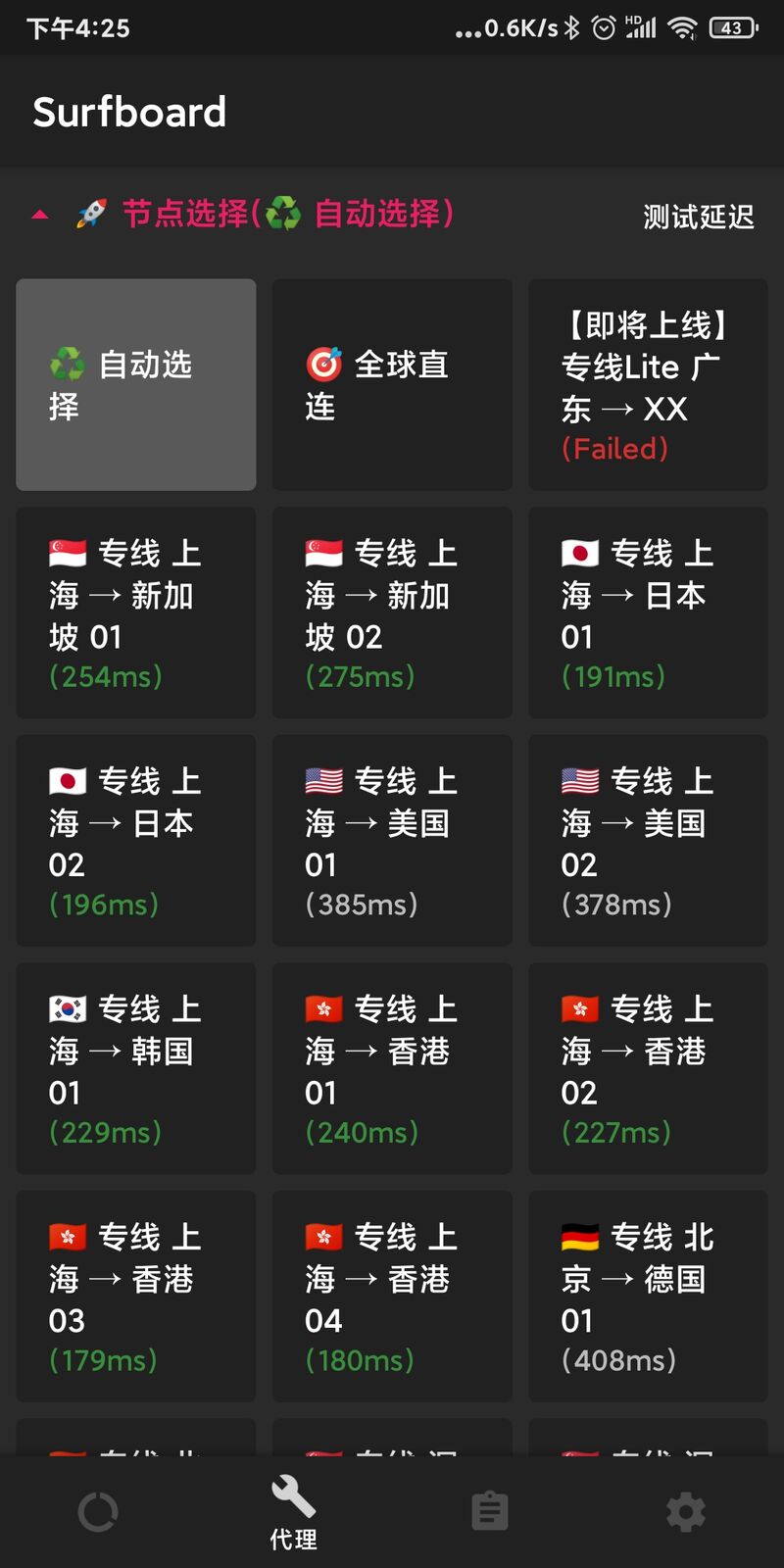
Task: Open the settings gear in bottom navigation
Action: coord(685,1509)
